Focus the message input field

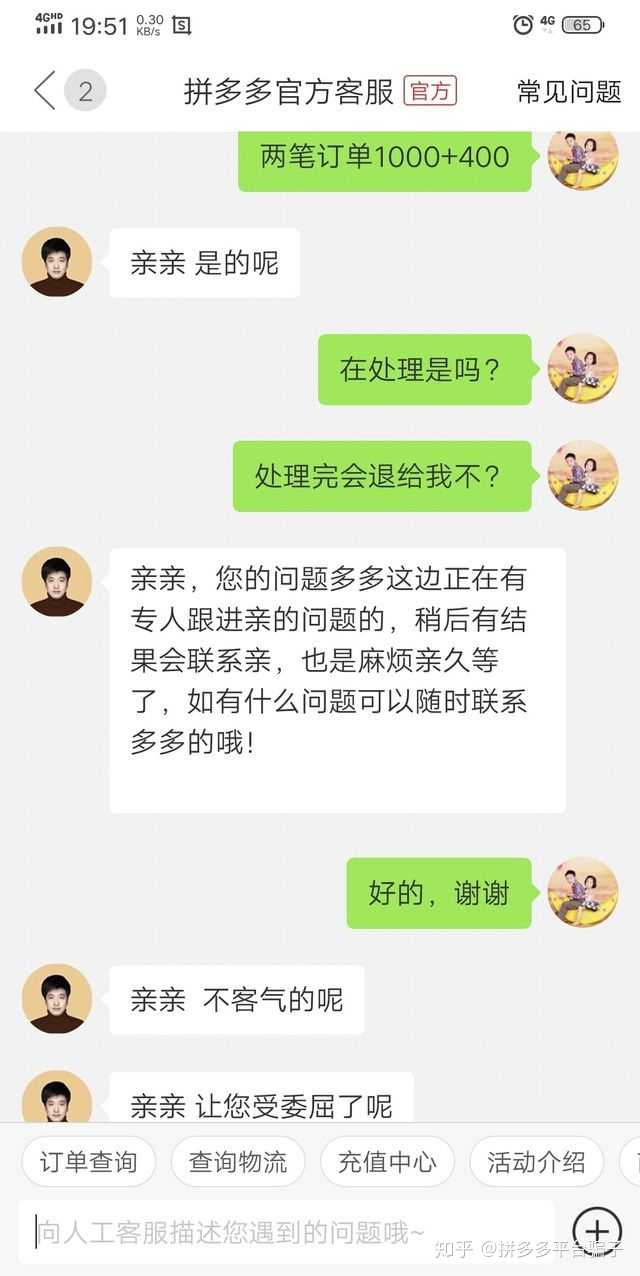coord(285,1233)
